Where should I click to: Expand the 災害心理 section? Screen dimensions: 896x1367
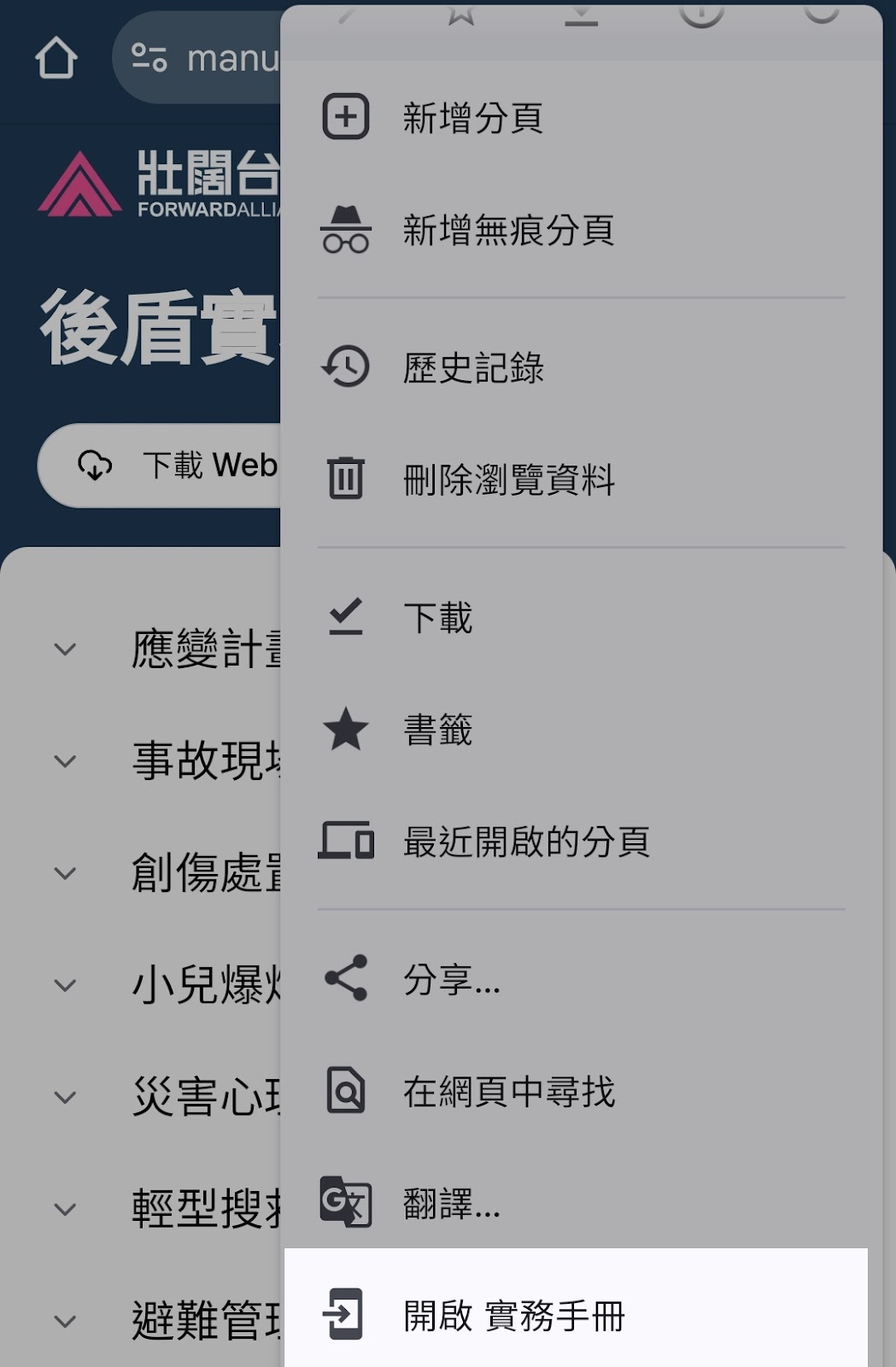[x=66, y=1097]
